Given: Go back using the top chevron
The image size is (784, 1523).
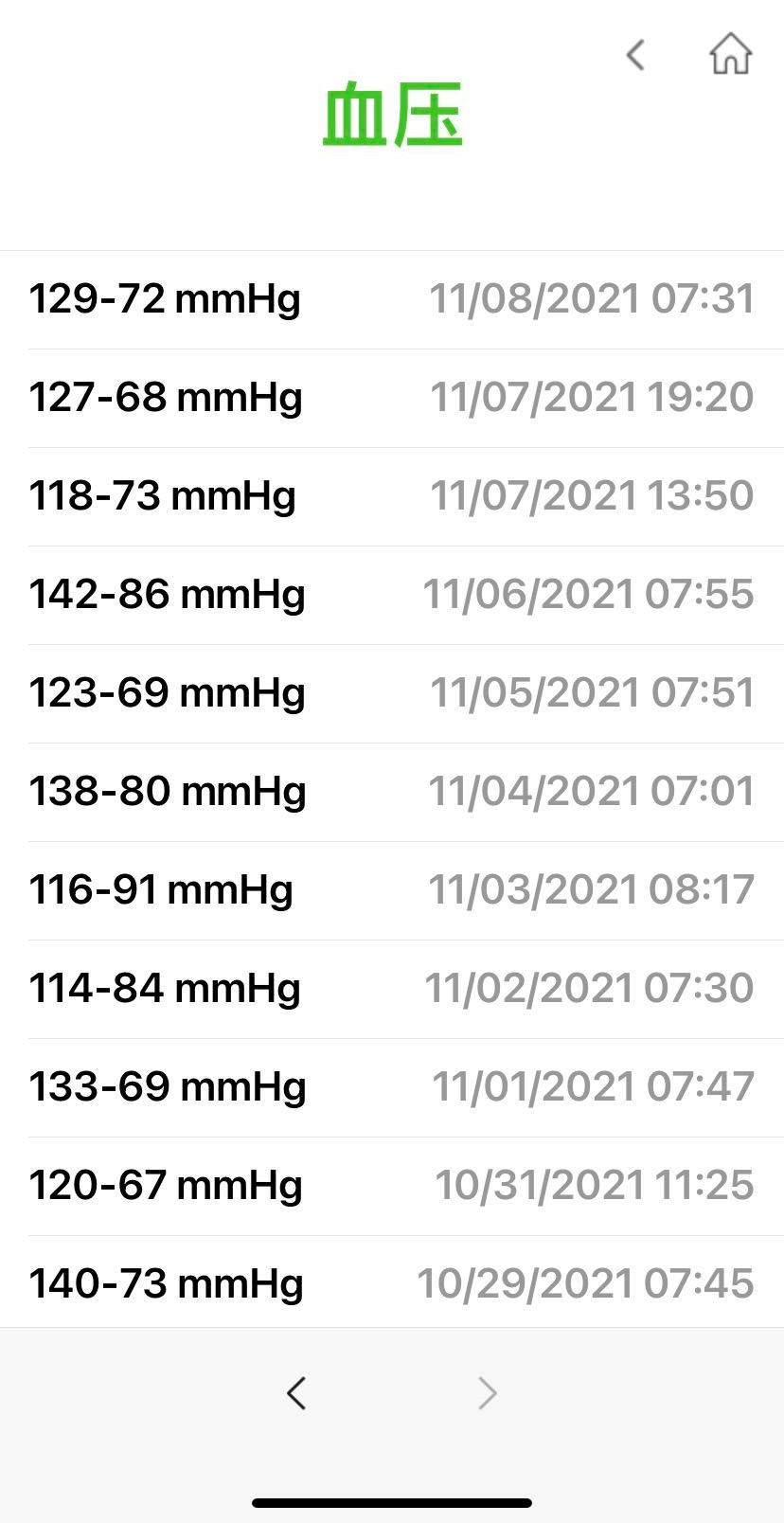Looking at the screenshot, I should tap(635, 55).
